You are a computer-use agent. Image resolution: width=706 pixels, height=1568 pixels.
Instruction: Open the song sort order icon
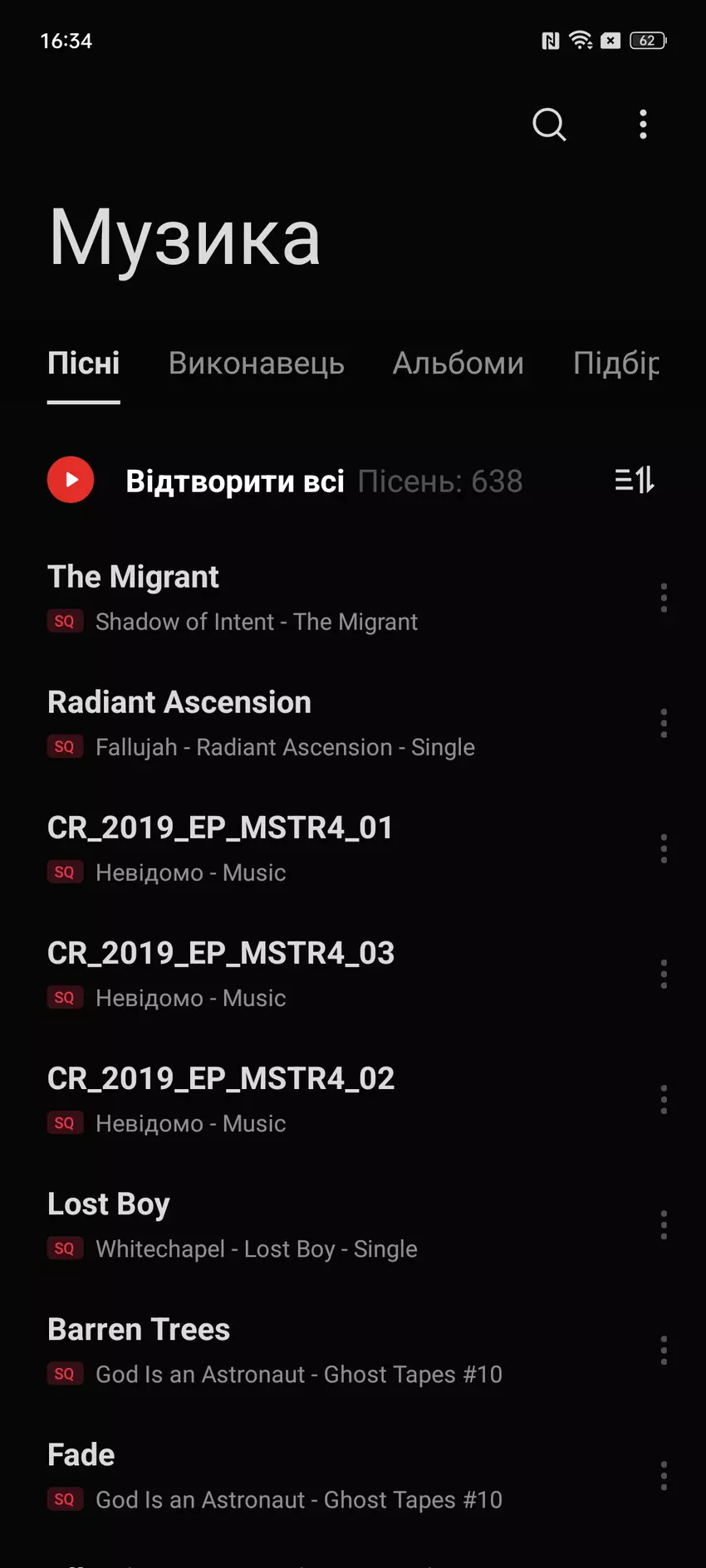635,480
